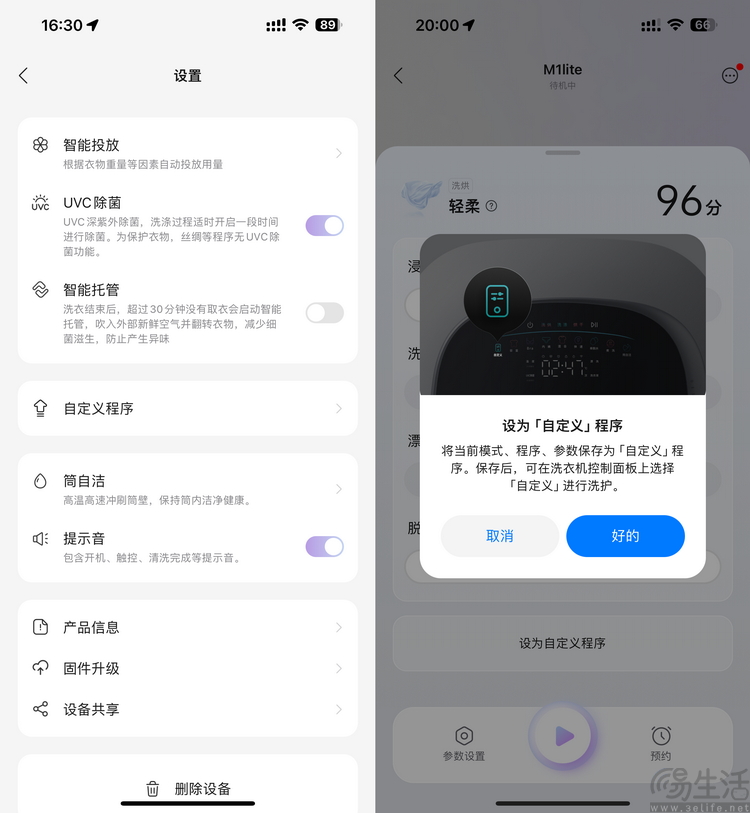Disable the 提示音 switch
750x813 pixels.
(324, 546)
